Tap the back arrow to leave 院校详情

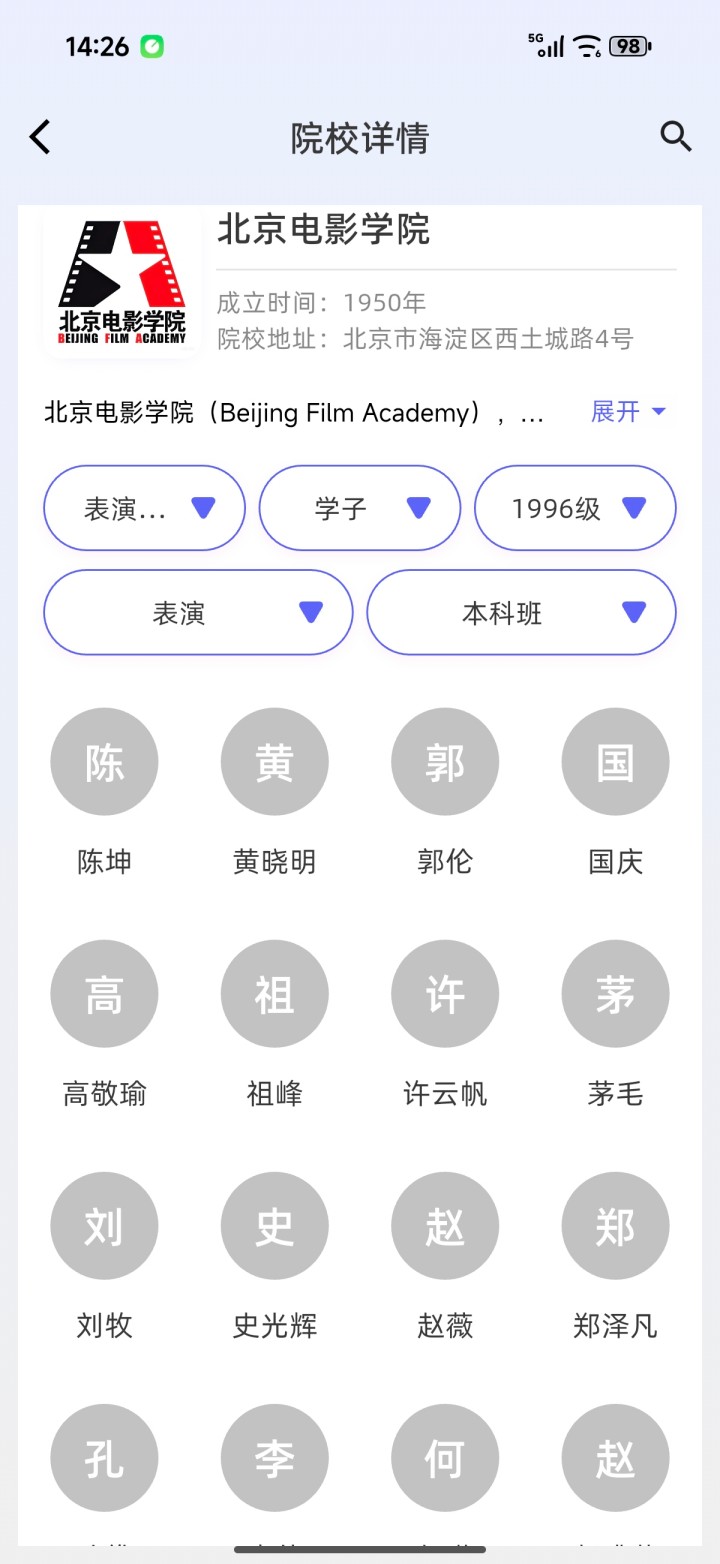[x=39, y=137]
